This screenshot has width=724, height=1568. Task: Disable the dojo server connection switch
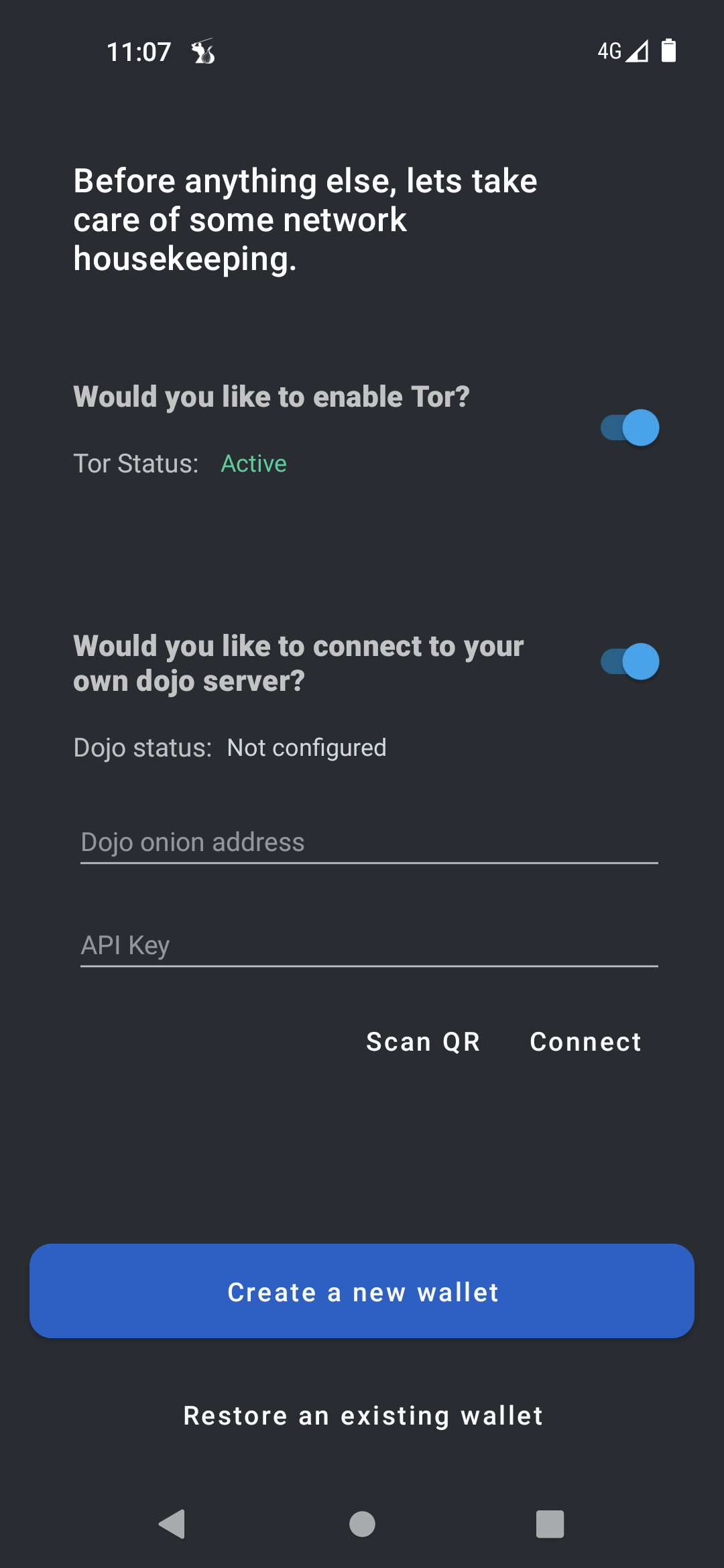click(x=629, y=661)
